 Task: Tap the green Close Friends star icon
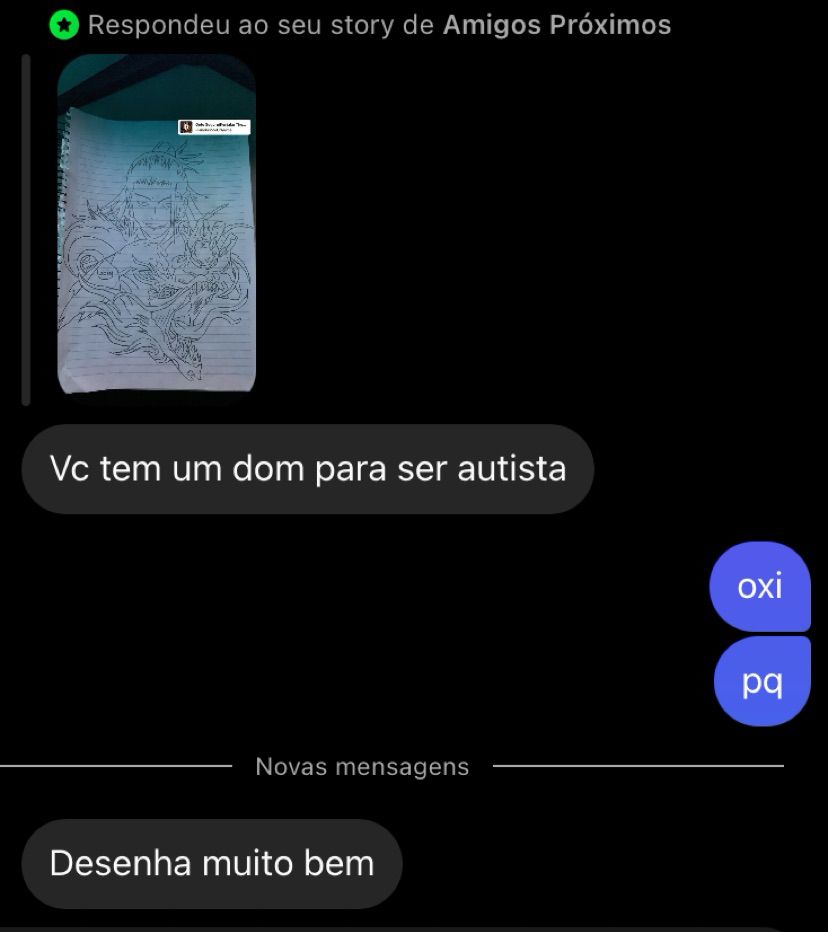pos(62,24)
